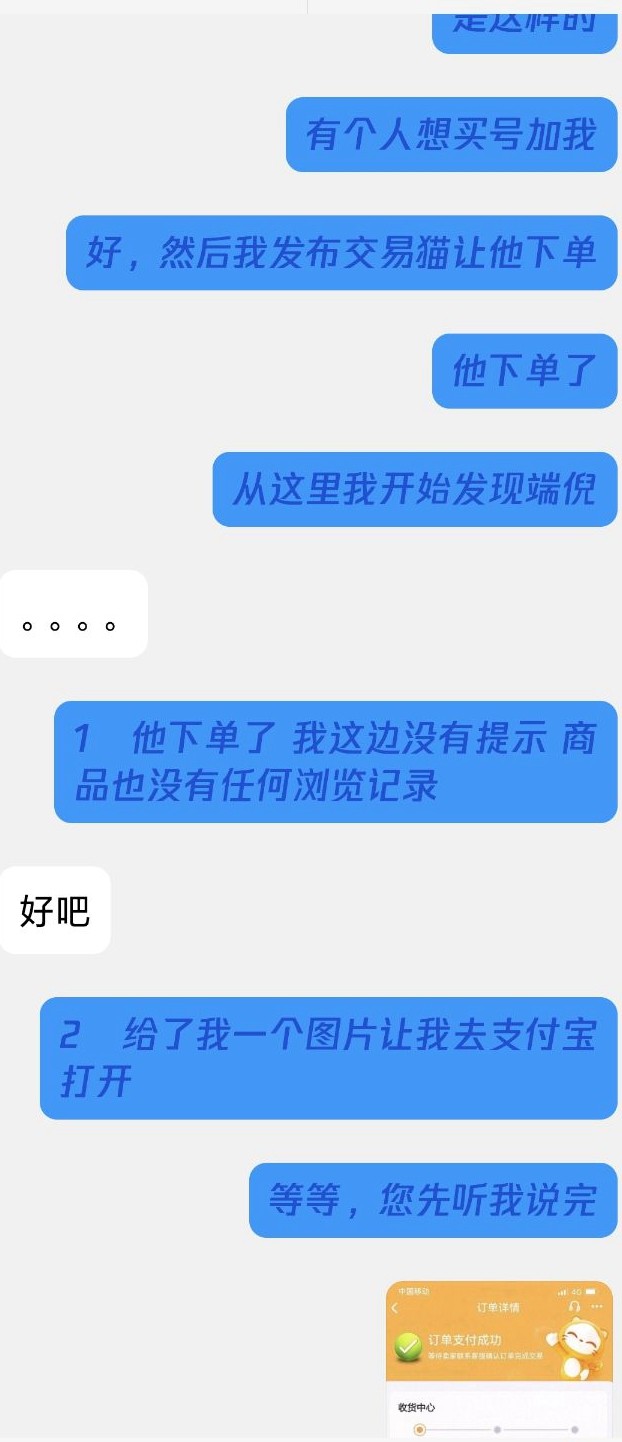Open the order details screenshot image in chat
Image resolution: width=622 pixels, height=1442 pixels.
tap(499, 1360)
